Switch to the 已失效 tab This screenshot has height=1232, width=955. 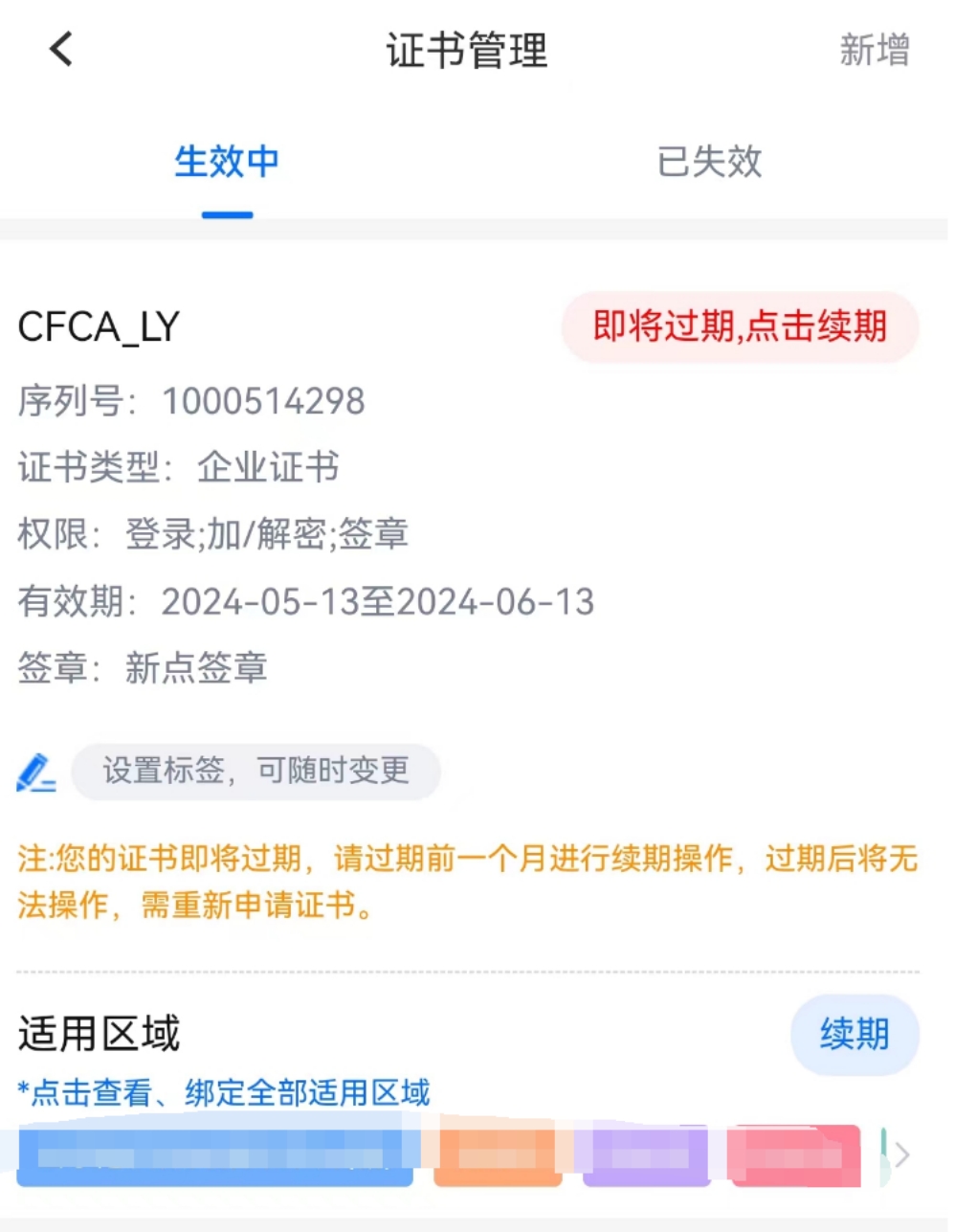click(709, 162)
